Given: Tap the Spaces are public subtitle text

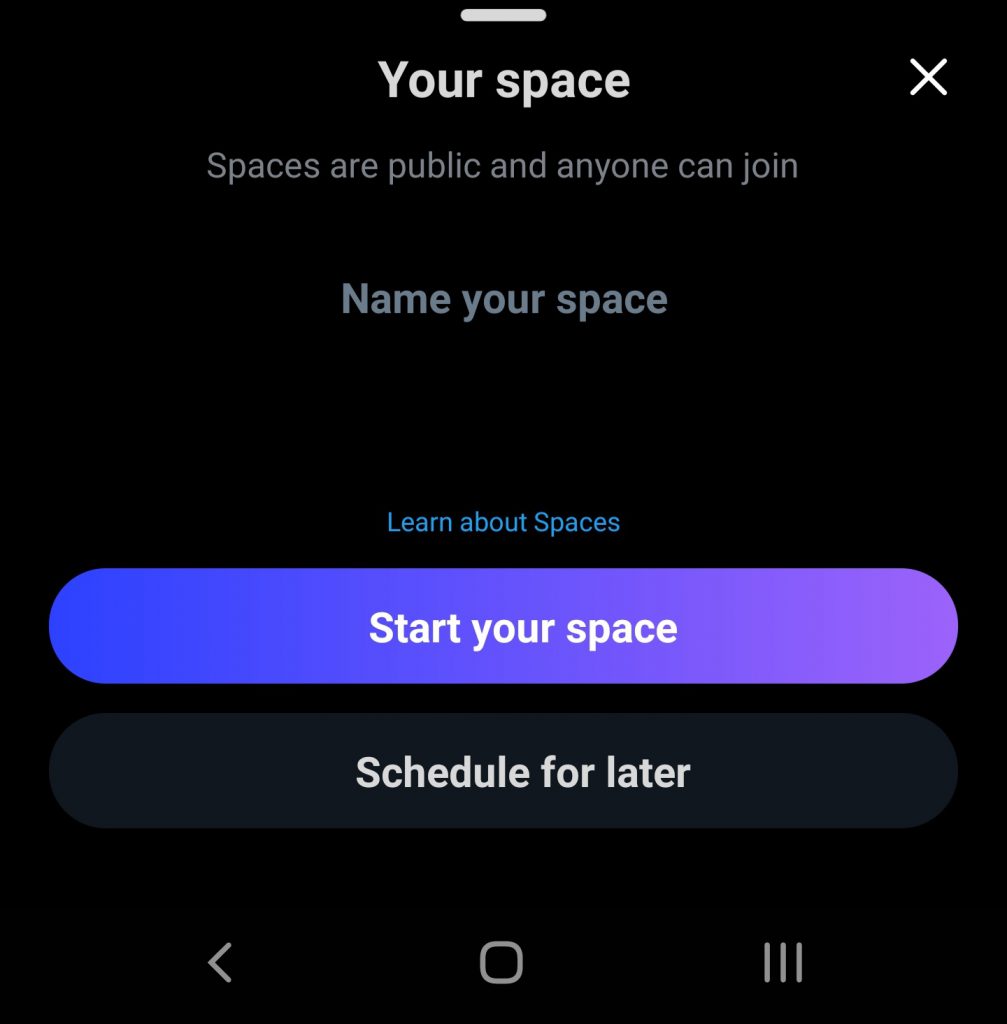Looking at the screenshot, I should (503, 165).
